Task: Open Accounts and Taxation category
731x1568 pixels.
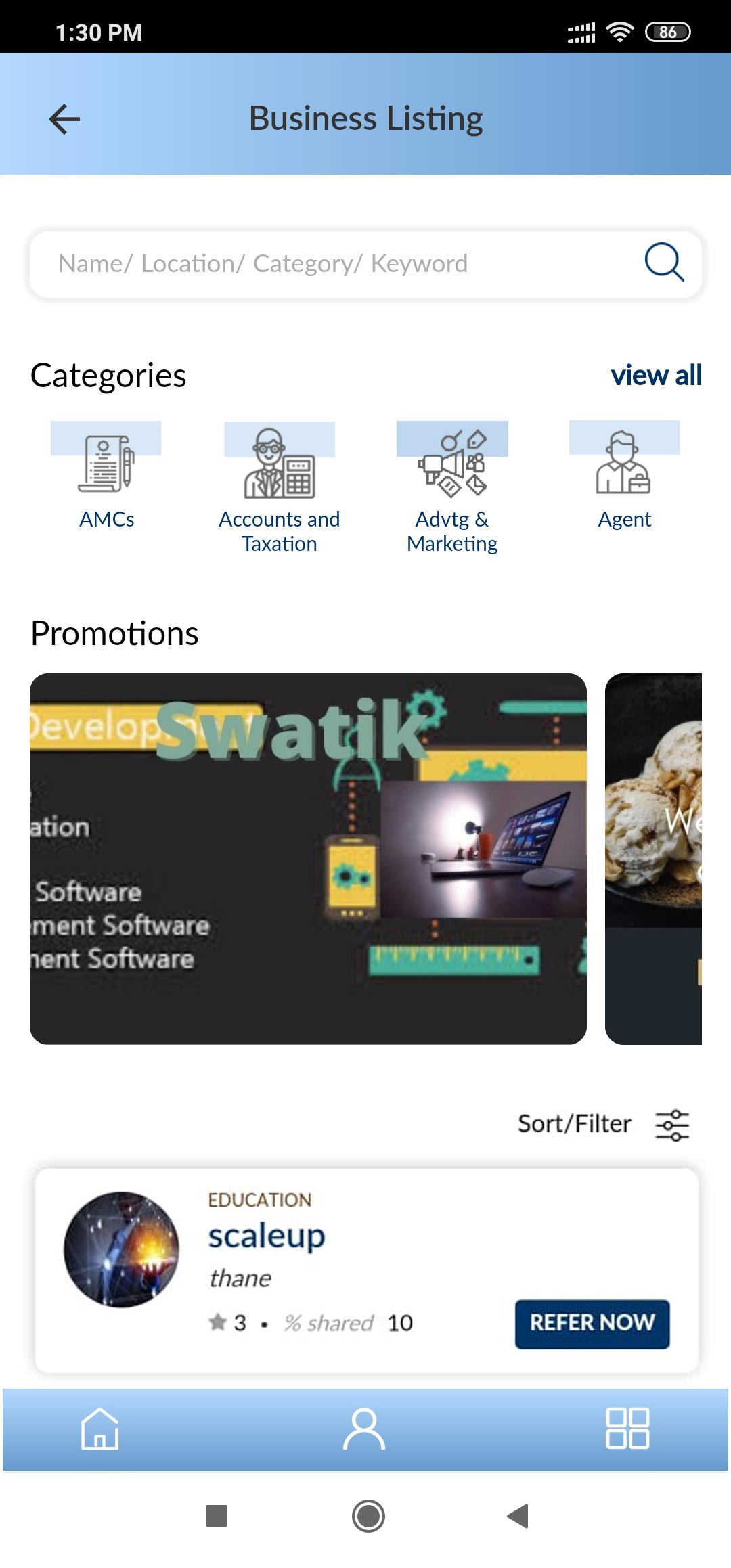Action: click(x=279, y=487)
